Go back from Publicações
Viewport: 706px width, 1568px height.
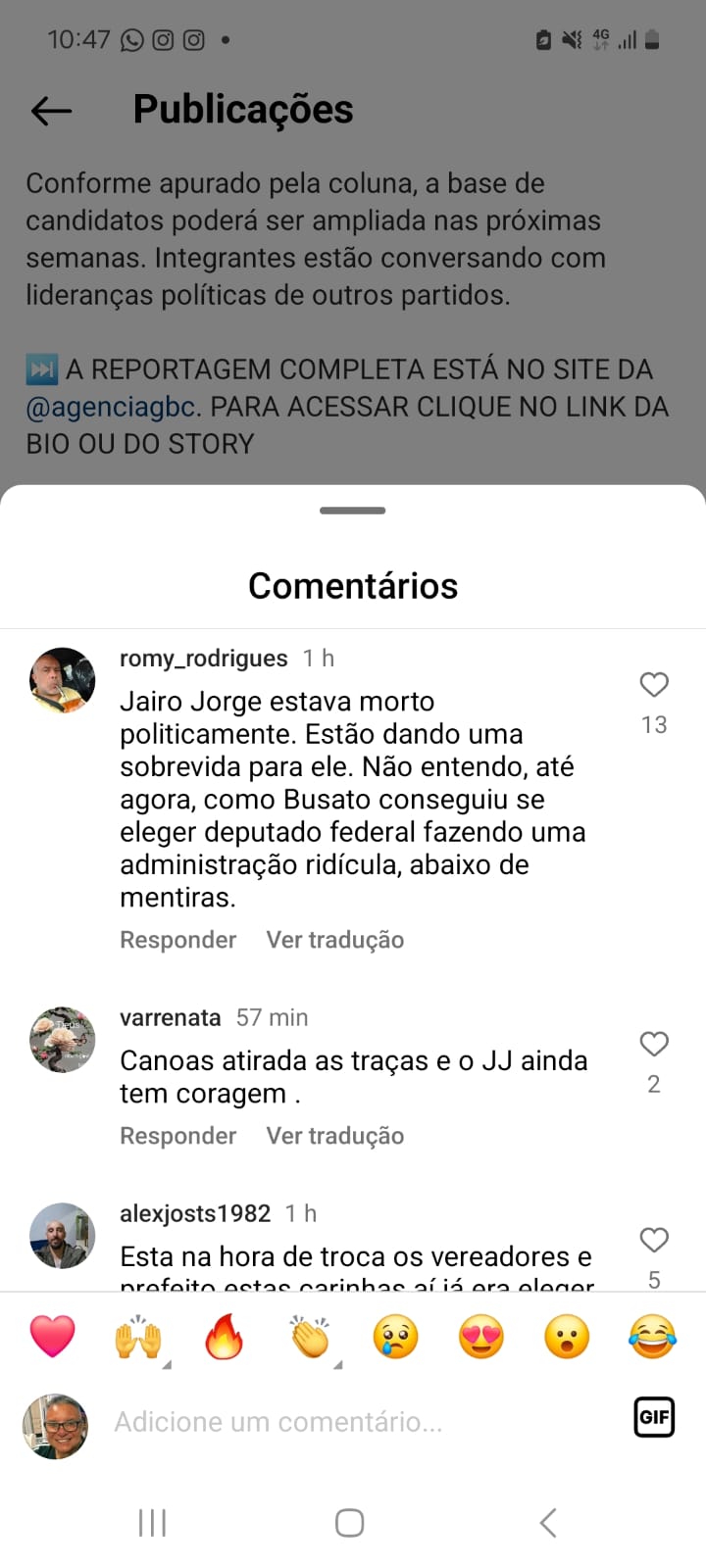[52, 111]
